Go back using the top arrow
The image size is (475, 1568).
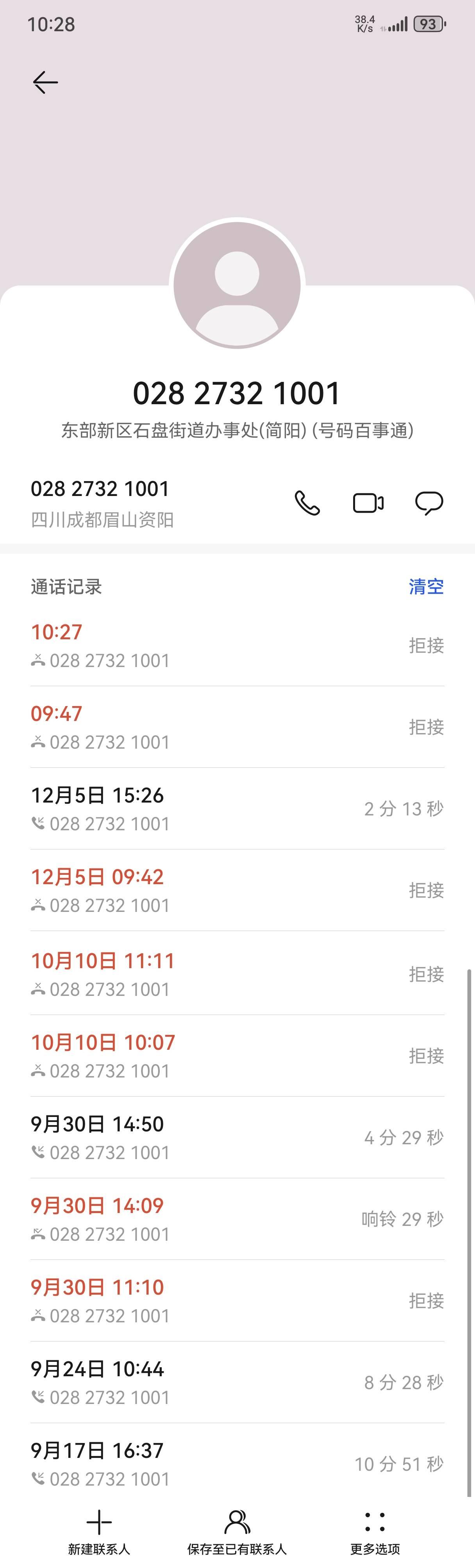45,82
